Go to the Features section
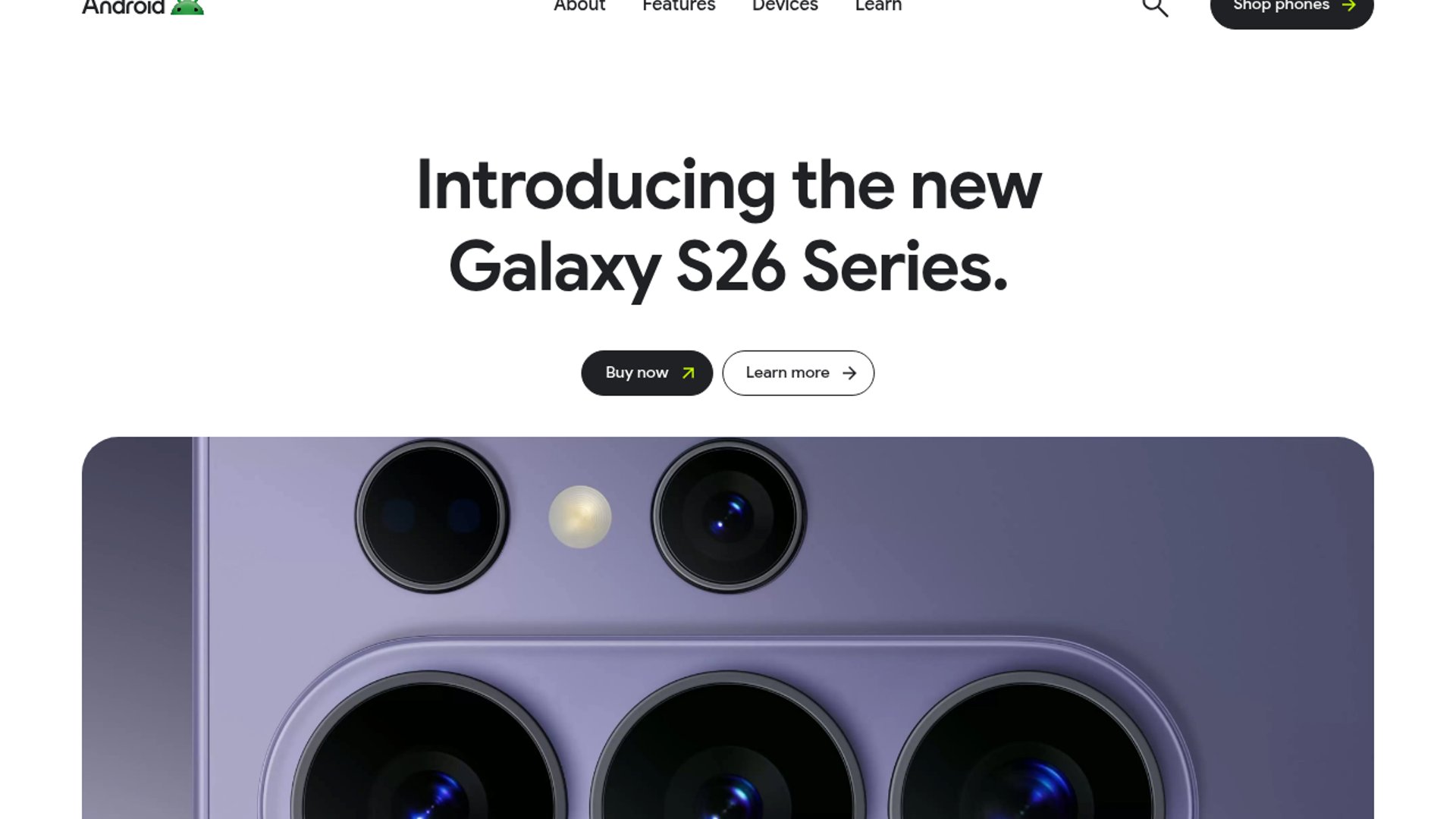Viewport: 1456px width, 819px height. pos(679,6)
